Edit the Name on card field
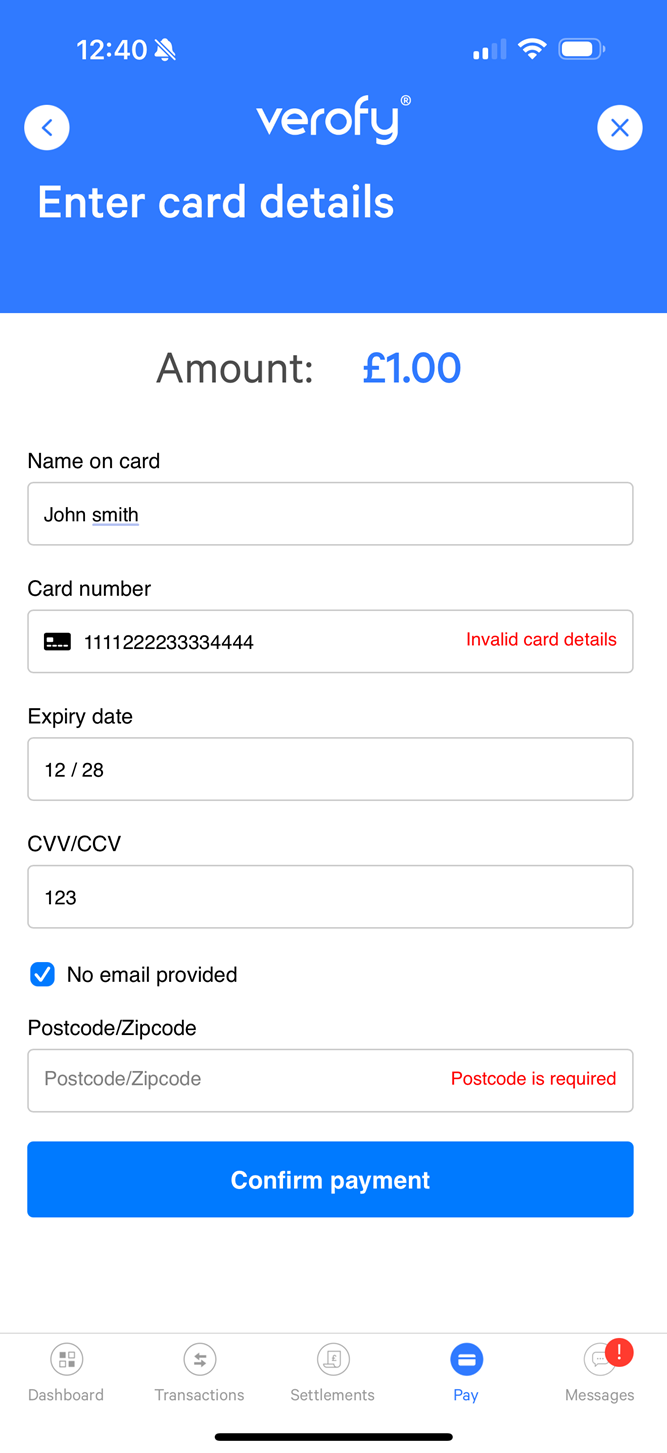This screenshot has height=1453, width=667. pos(330,514)
